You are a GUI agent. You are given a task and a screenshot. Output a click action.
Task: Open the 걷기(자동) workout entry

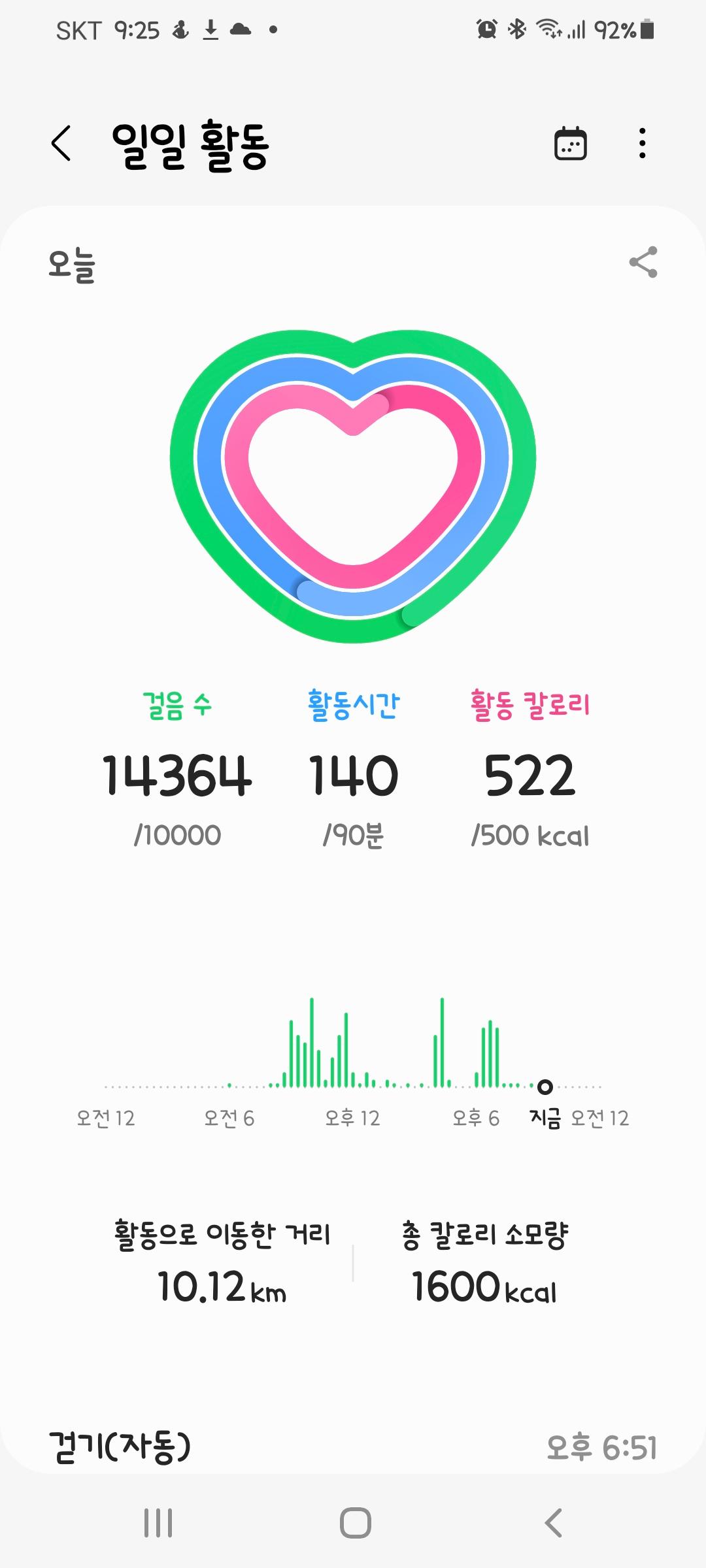[x=353, y=1446]
